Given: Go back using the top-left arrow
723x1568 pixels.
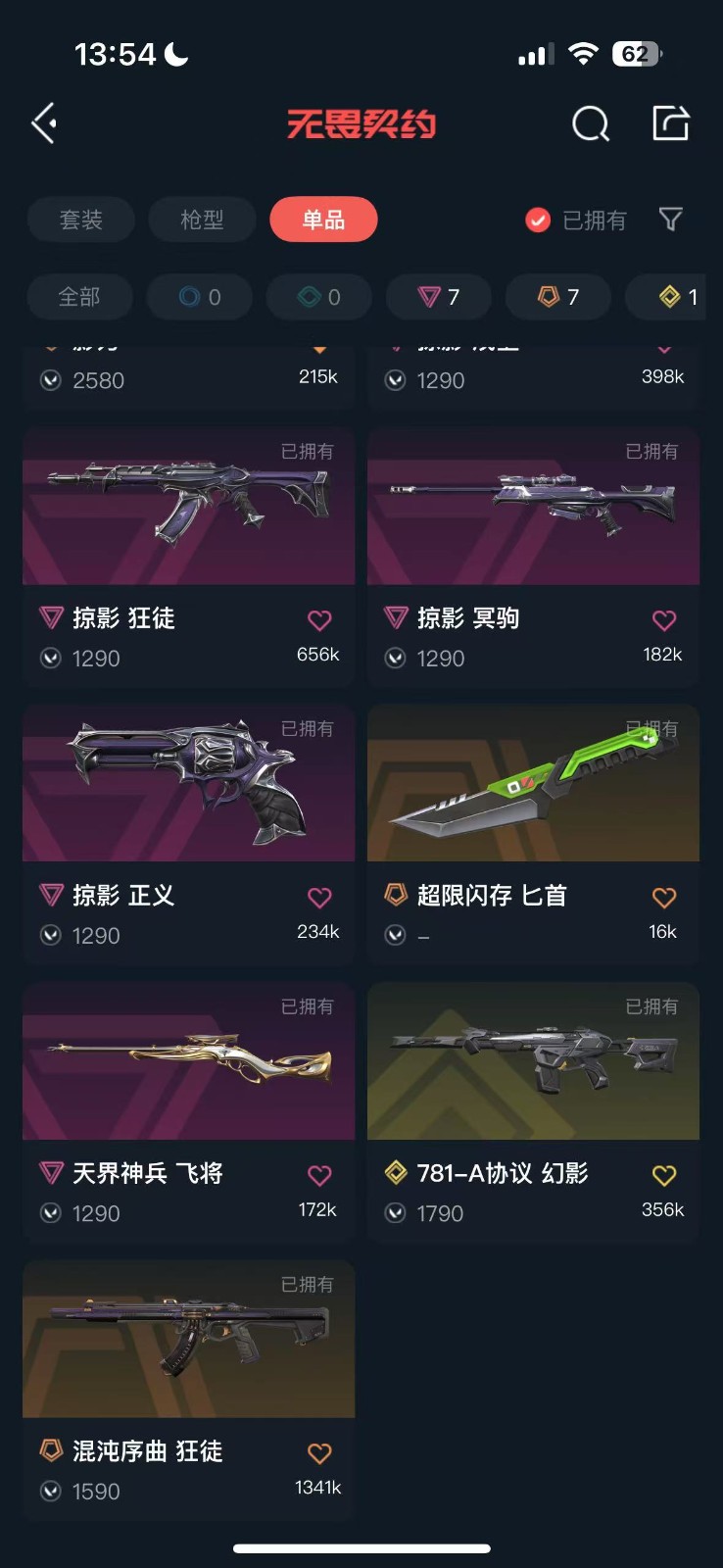Looking at the screenshot, I should coord(44,123).
